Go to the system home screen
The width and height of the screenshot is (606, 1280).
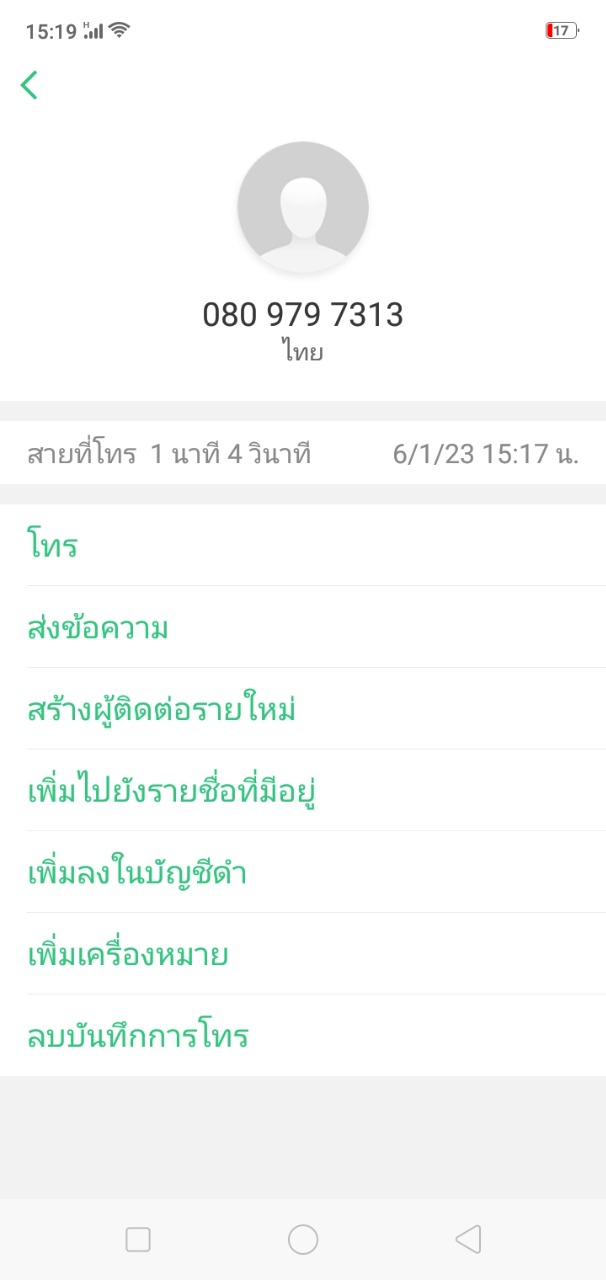(x=303, y=1240)
